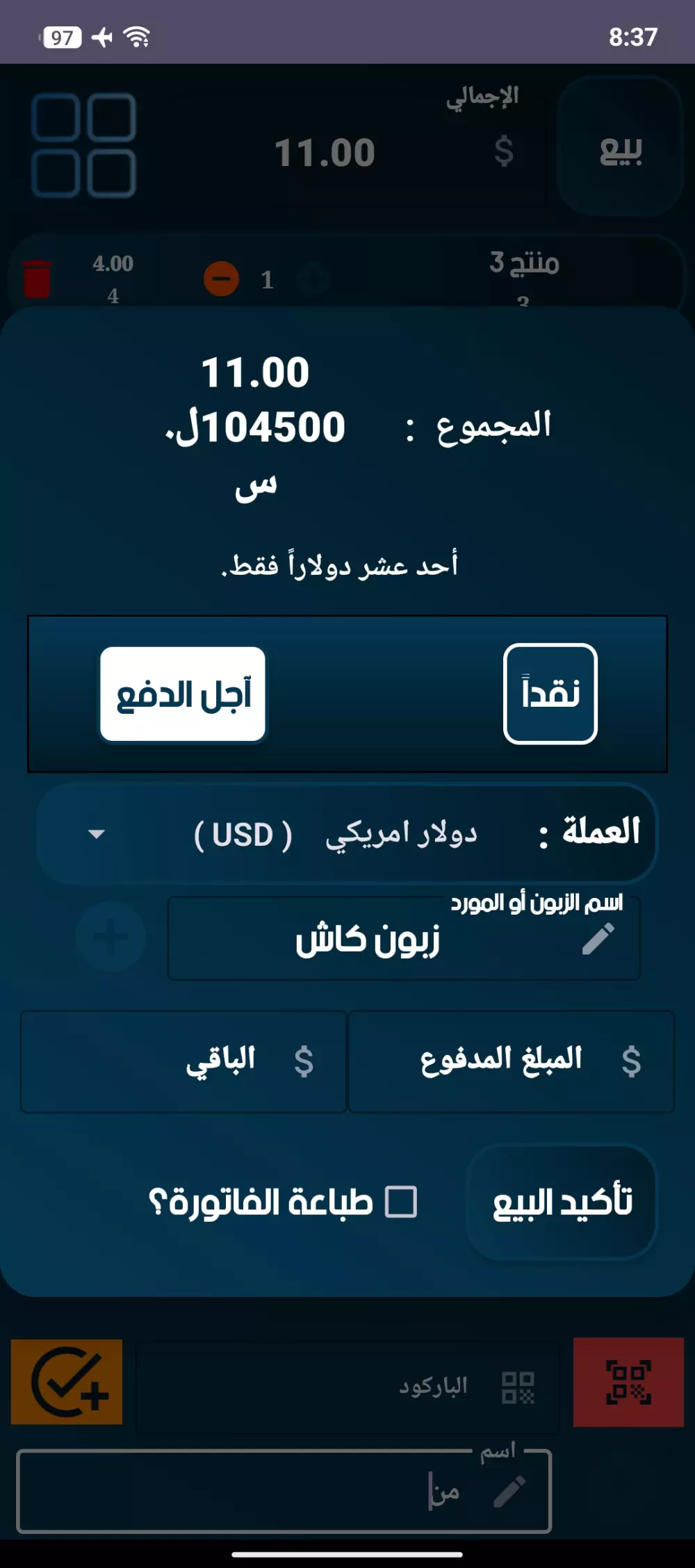Image resolution: width=695 pixels, height=1568 pixels.
Task: Add a new customer with the plus icon
Action: click(x=111, y=938)
